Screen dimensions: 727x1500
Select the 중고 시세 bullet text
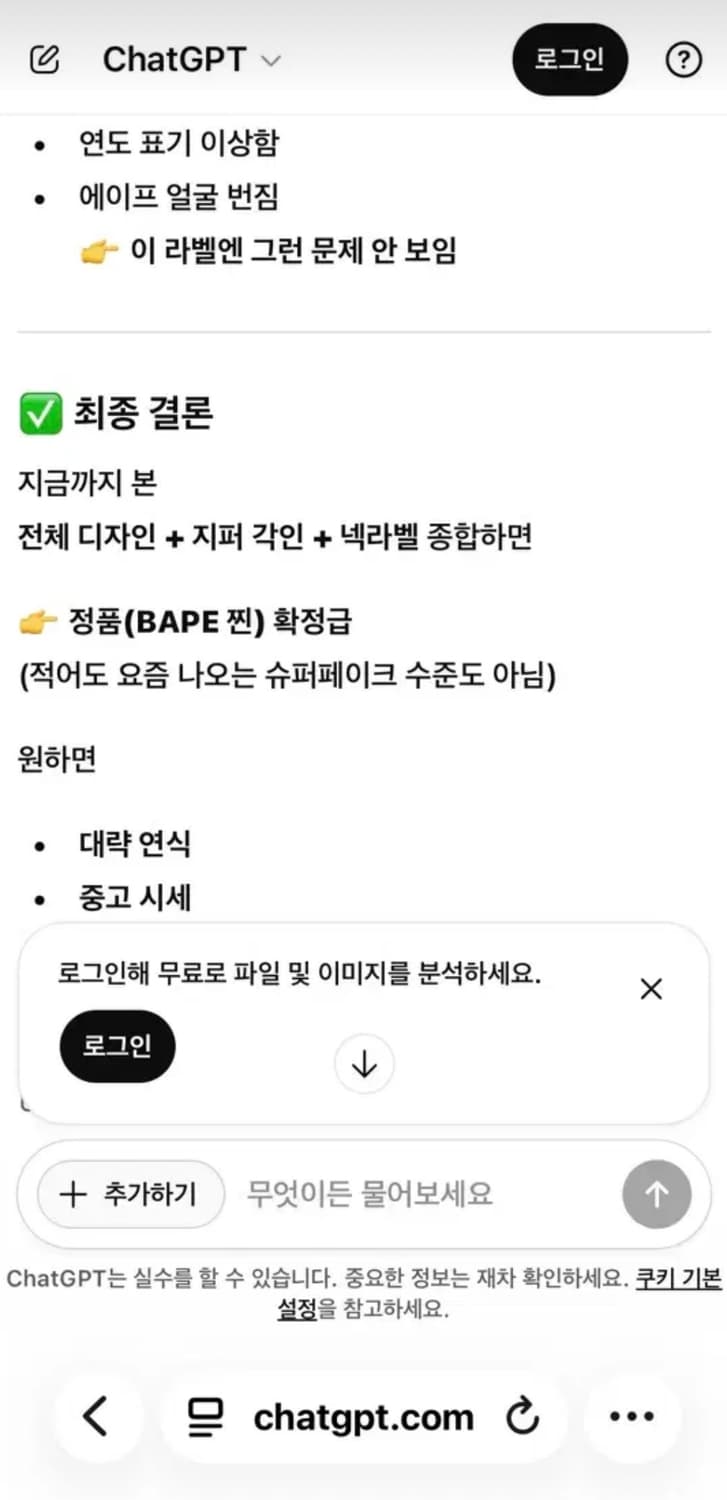coord(134,897)
